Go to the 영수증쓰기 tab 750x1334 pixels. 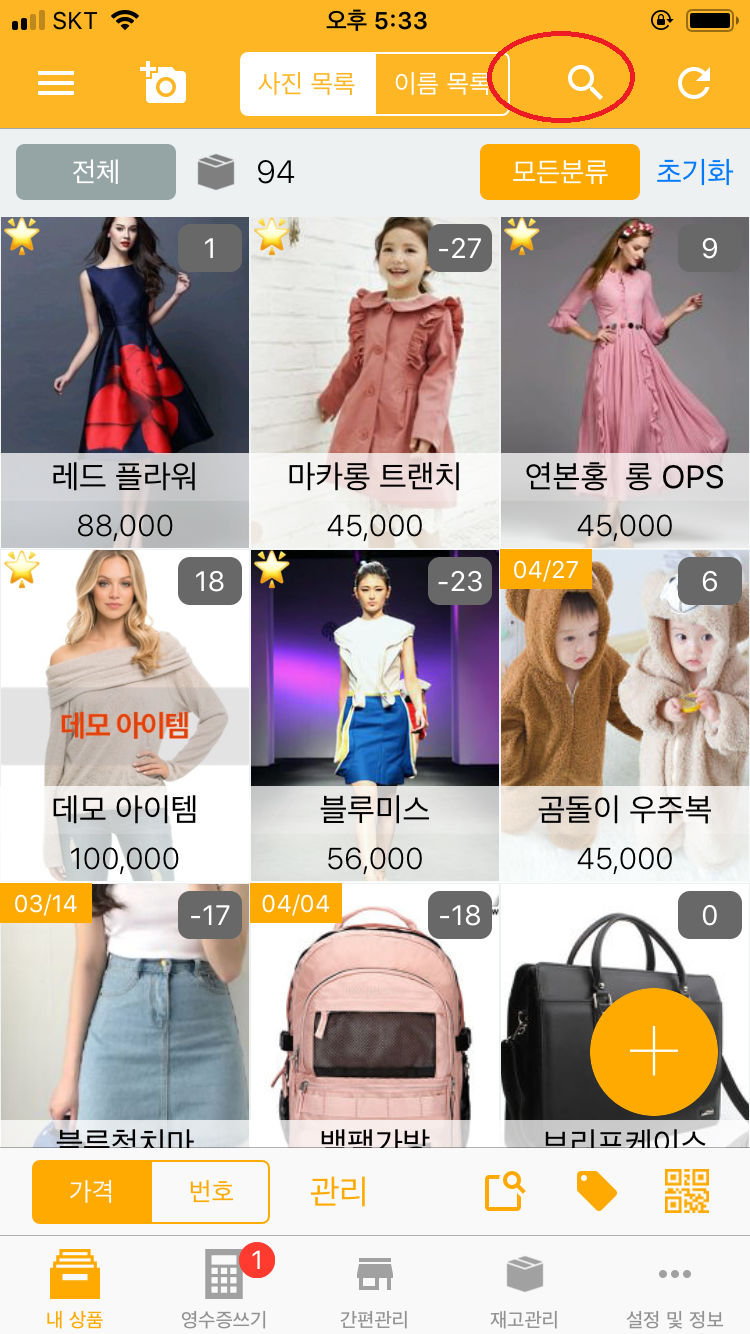click(224, 1290)
